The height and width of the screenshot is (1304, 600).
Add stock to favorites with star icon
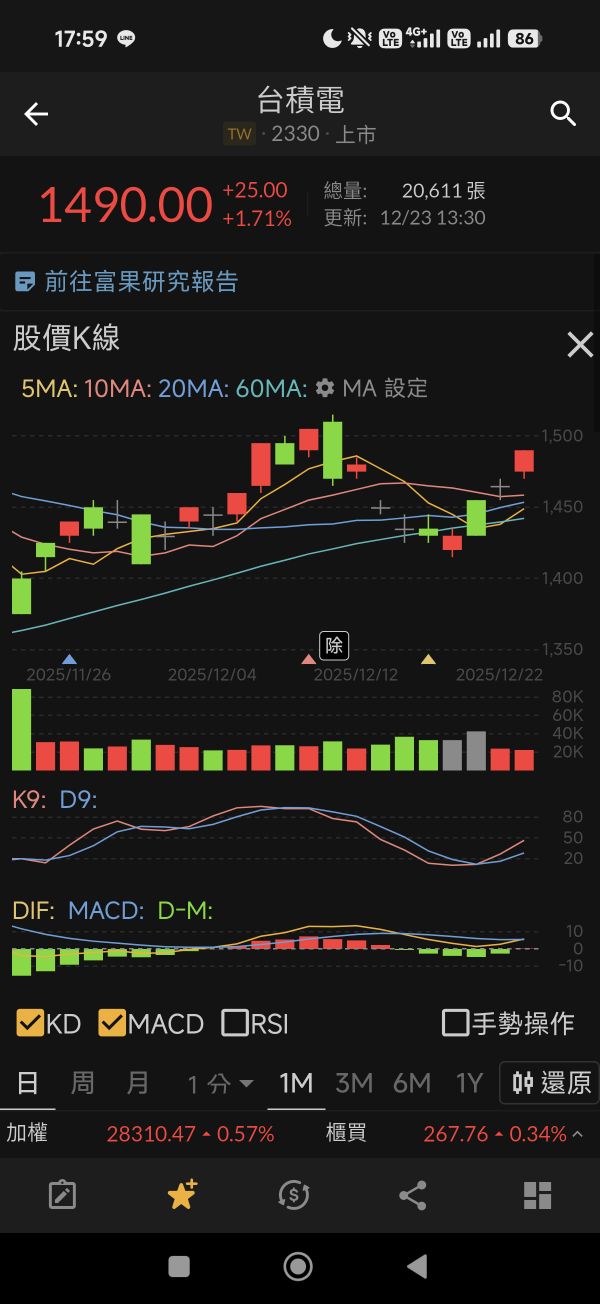pyautogui.click(x=182, y=1195)
